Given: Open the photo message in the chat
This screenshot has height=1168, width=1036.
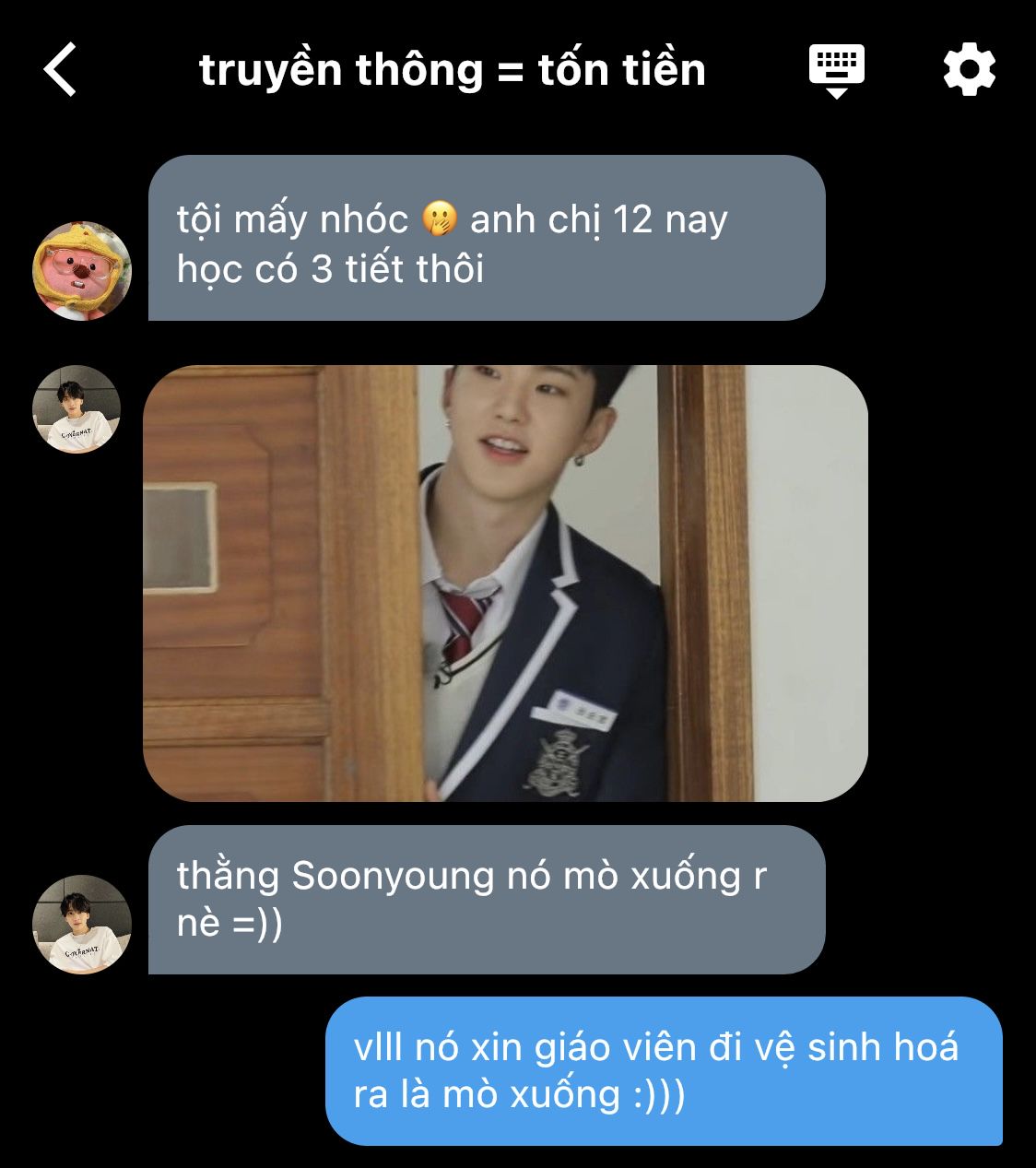Looking at the screenshot, I should click(505, 584).
